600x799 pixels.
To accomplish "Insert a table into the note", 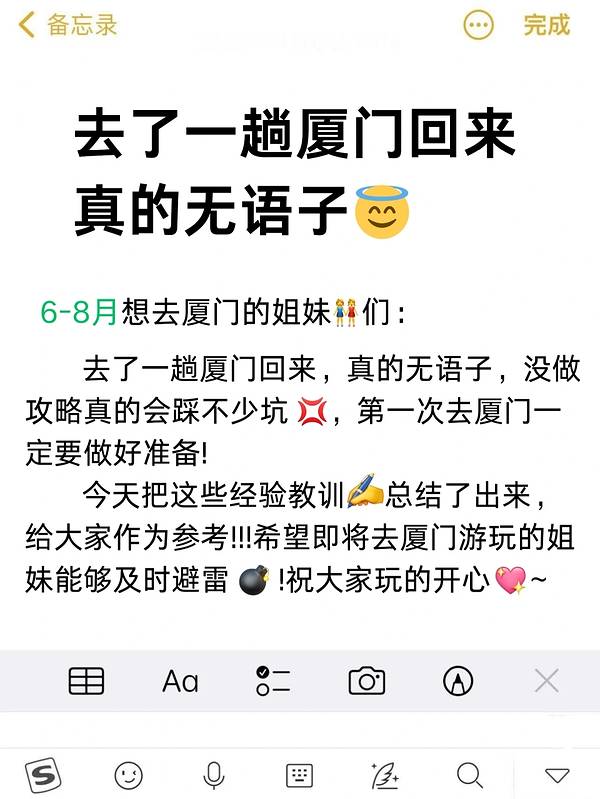I will [86, 681].
